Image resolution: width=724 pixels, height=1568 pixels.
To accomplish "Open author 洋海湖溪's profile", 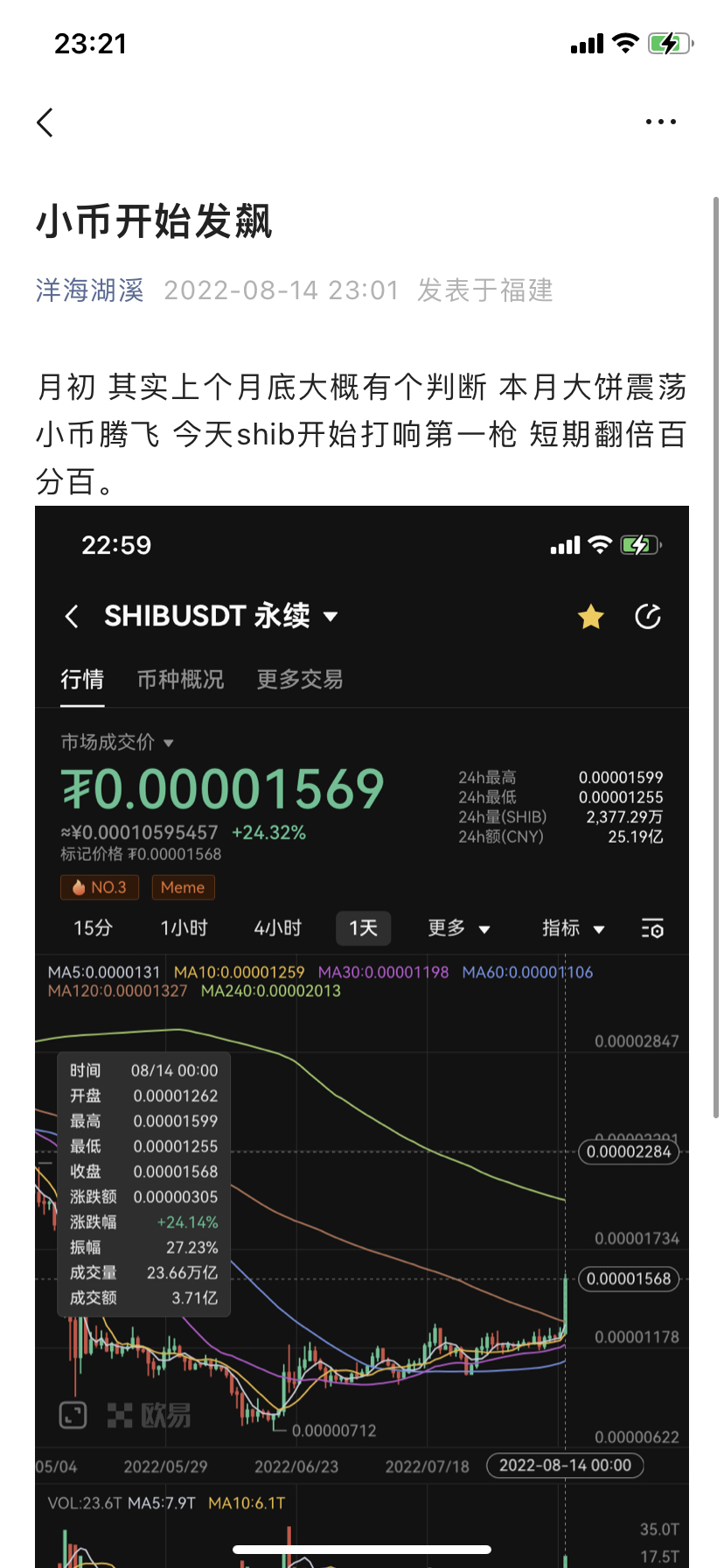I will [90, 290].
